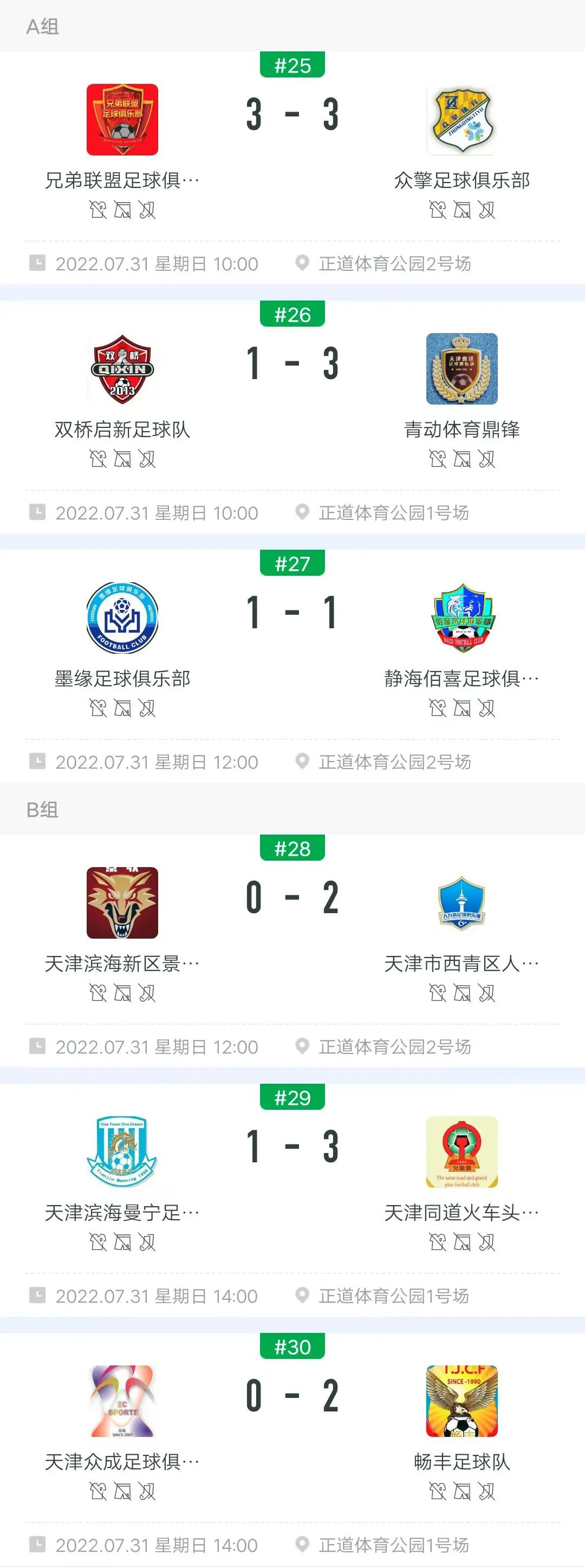View match #30 天津众成 vs 畅丰足球队
The width and height of the screenshot is (585, 1568).
click(x=292, y=1396)
